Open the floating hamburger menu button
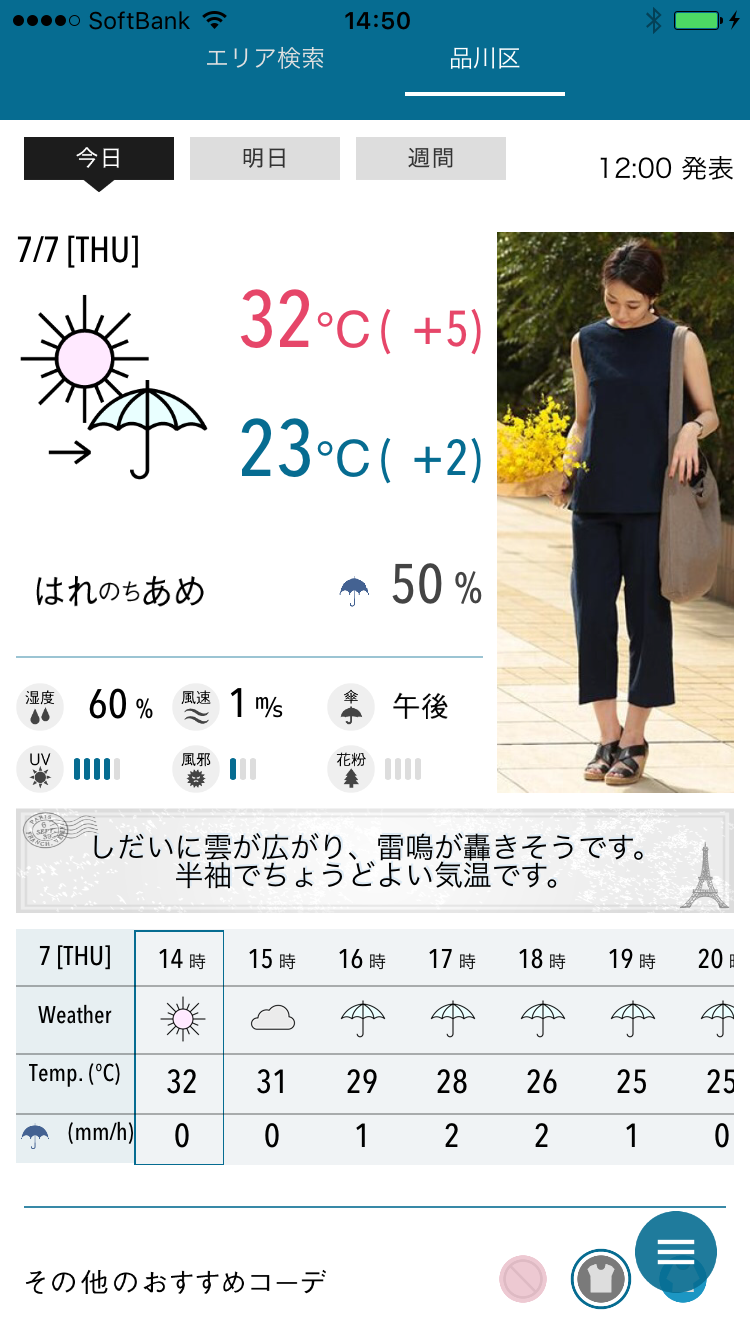Viewport: 750px width, 1334px height. [x=676, y=1252]
